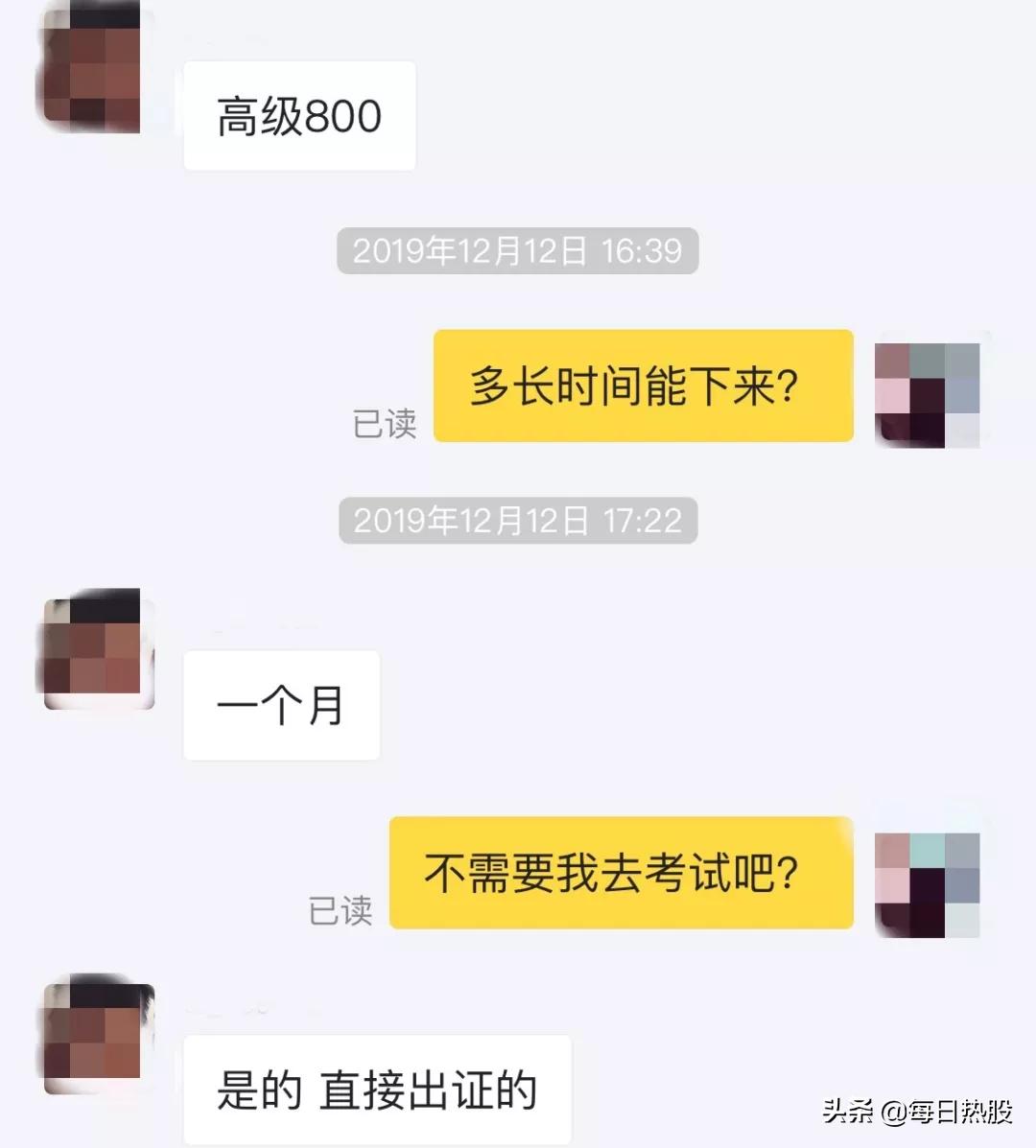The width and height of the screenshot is (1036, 1148).
Task: Click the timestamp 2019年12月12日 17:22
Action: point(516,522)
